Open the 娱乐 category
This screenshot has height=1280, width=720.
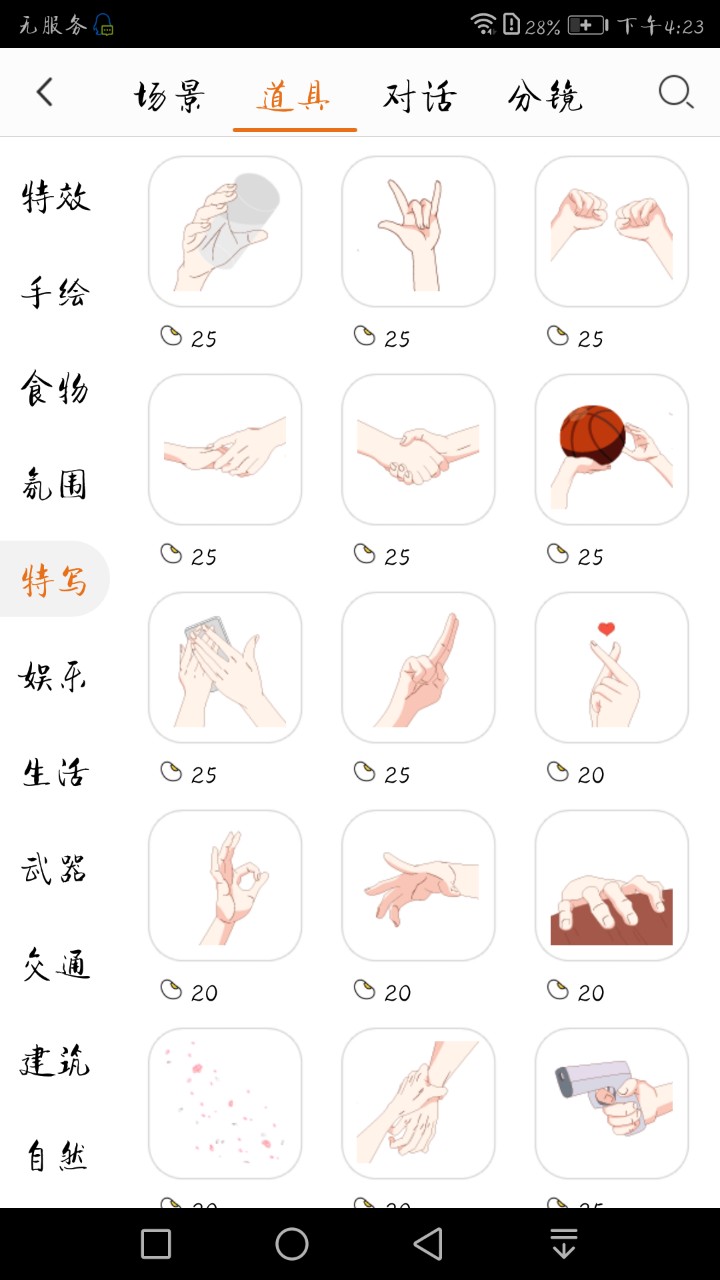[x=56, y=677]
